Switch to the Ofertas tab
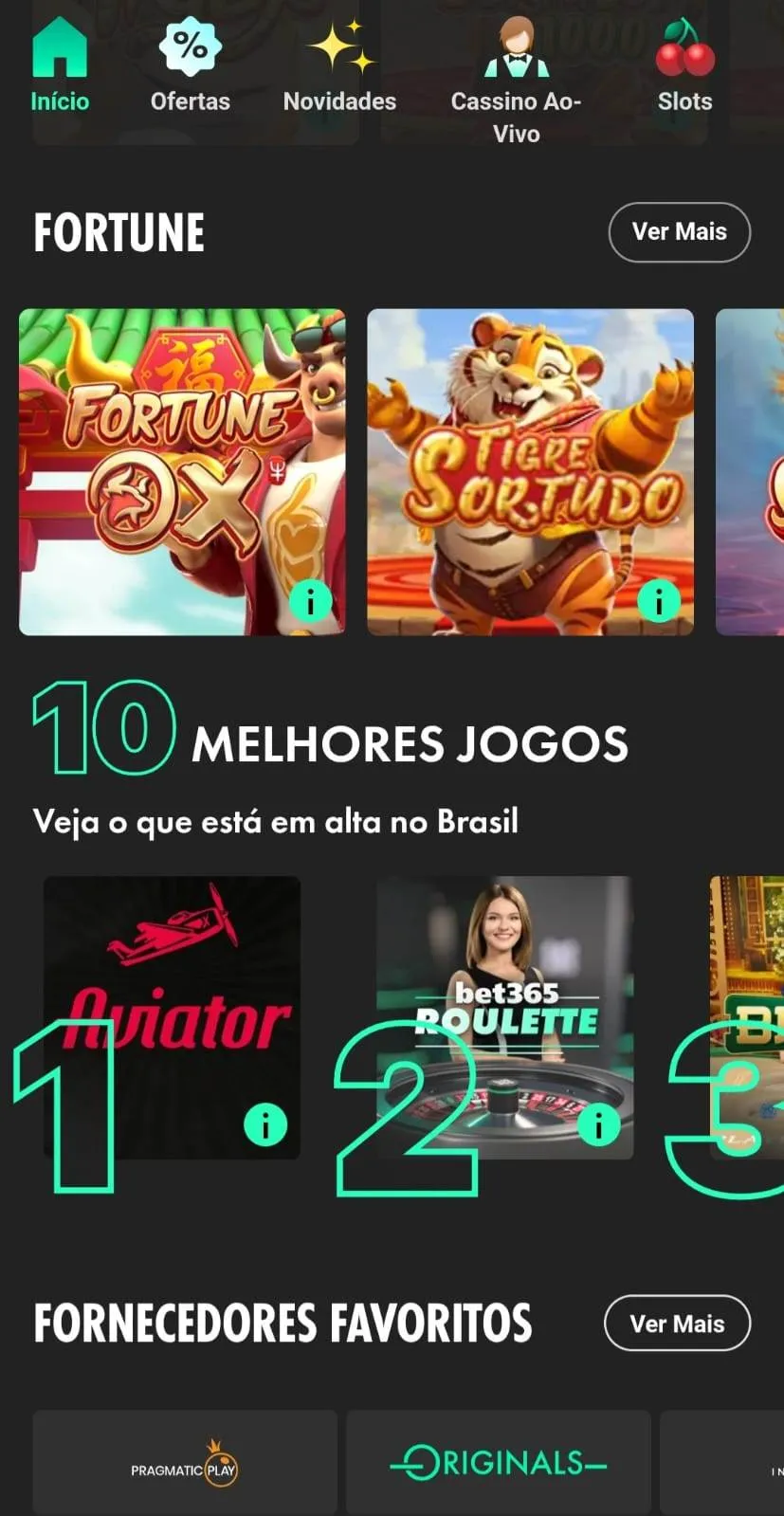The height and width of the screenshot is (1516, 784). point(189,71)
